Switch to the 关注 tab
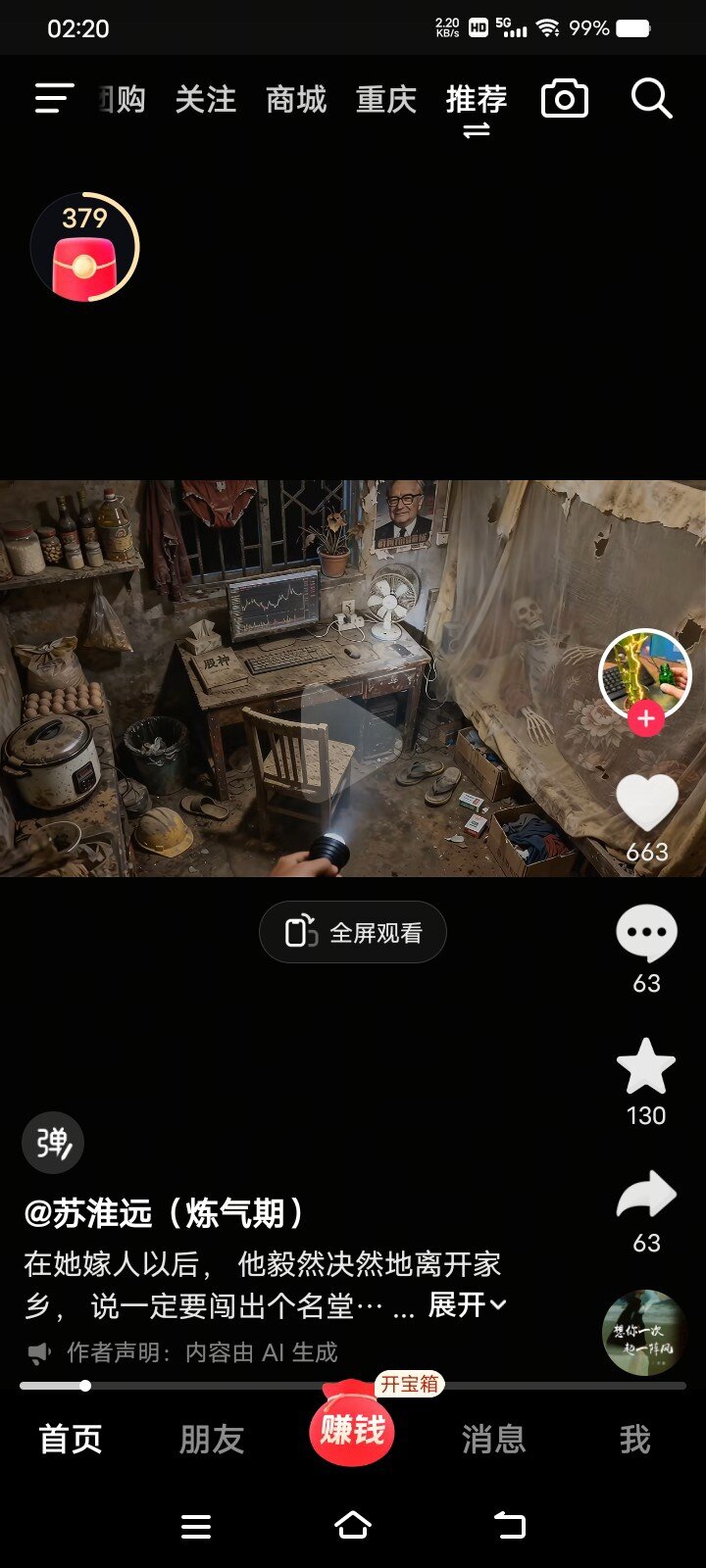This screenshot has width=706, height=1568. 206,99
